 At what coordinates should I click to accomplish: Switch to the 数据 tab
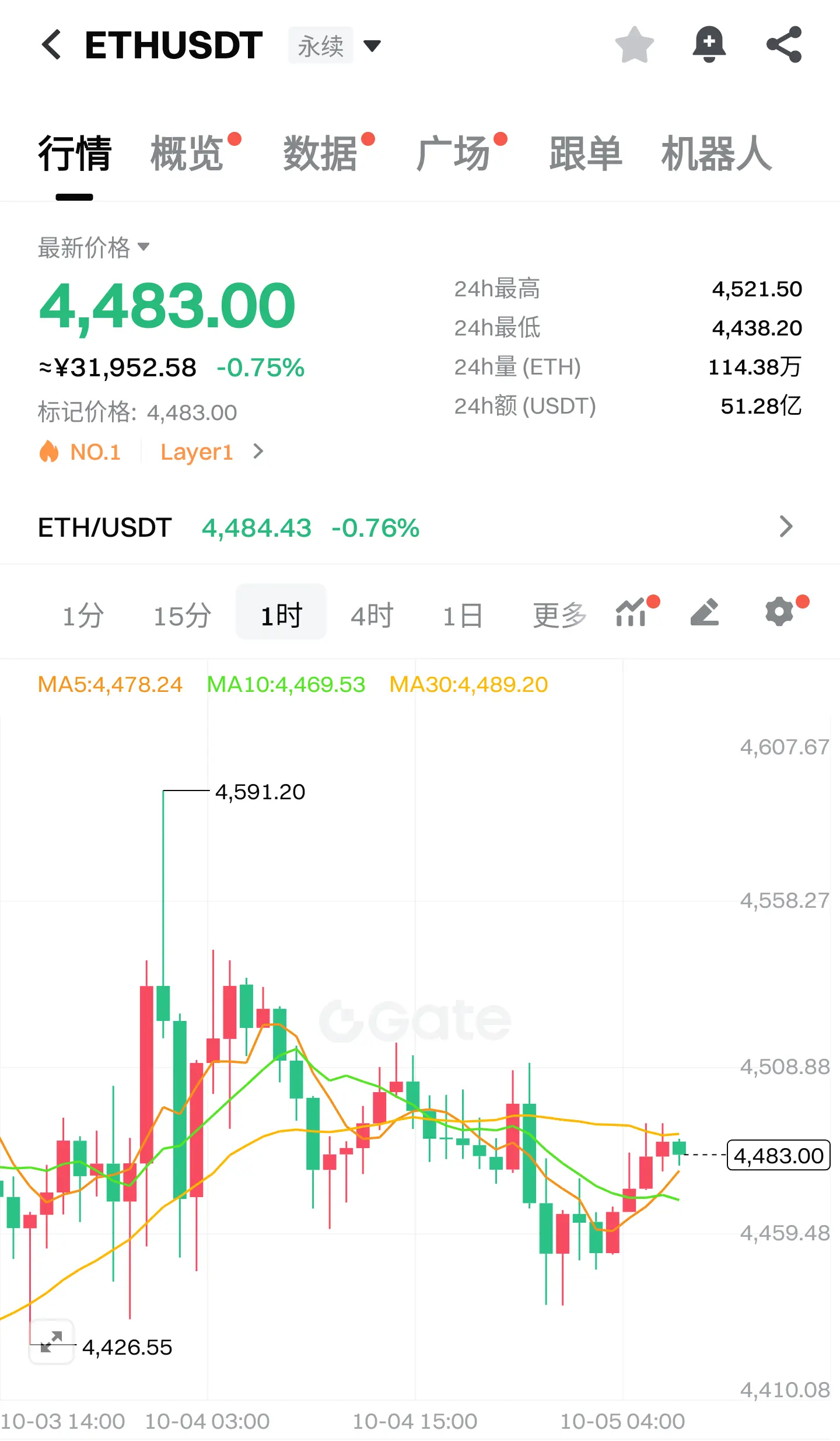(x=321, y=154)
